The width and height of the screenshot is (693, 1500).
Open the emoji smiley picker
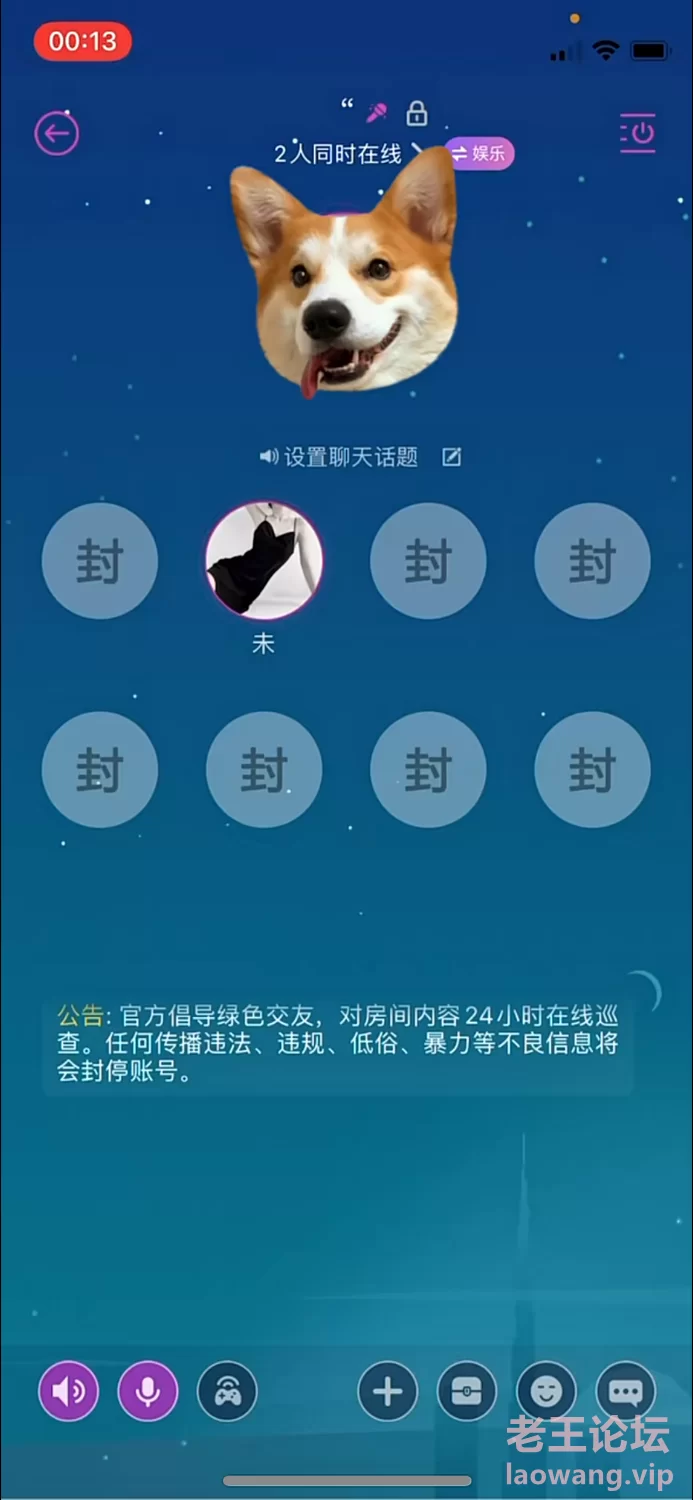[546, 1391]
